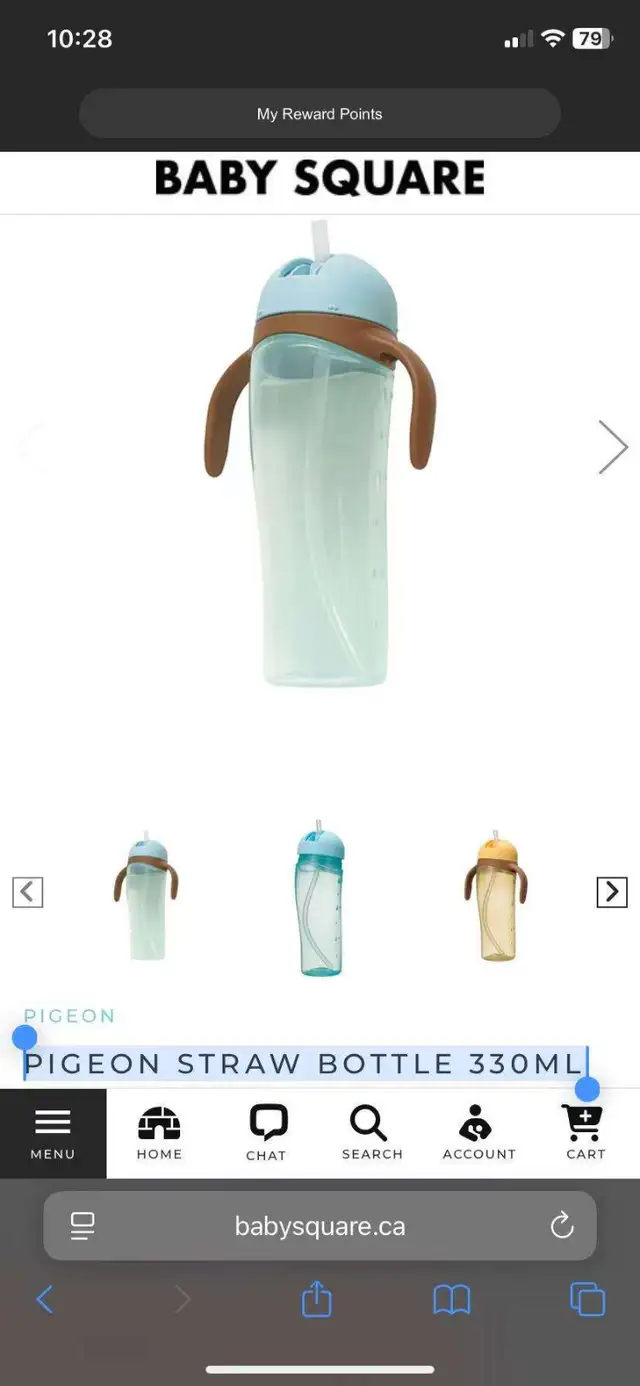Open the Chat tab
Screen dimensions: 640x1386
[x=267, y=1133]
